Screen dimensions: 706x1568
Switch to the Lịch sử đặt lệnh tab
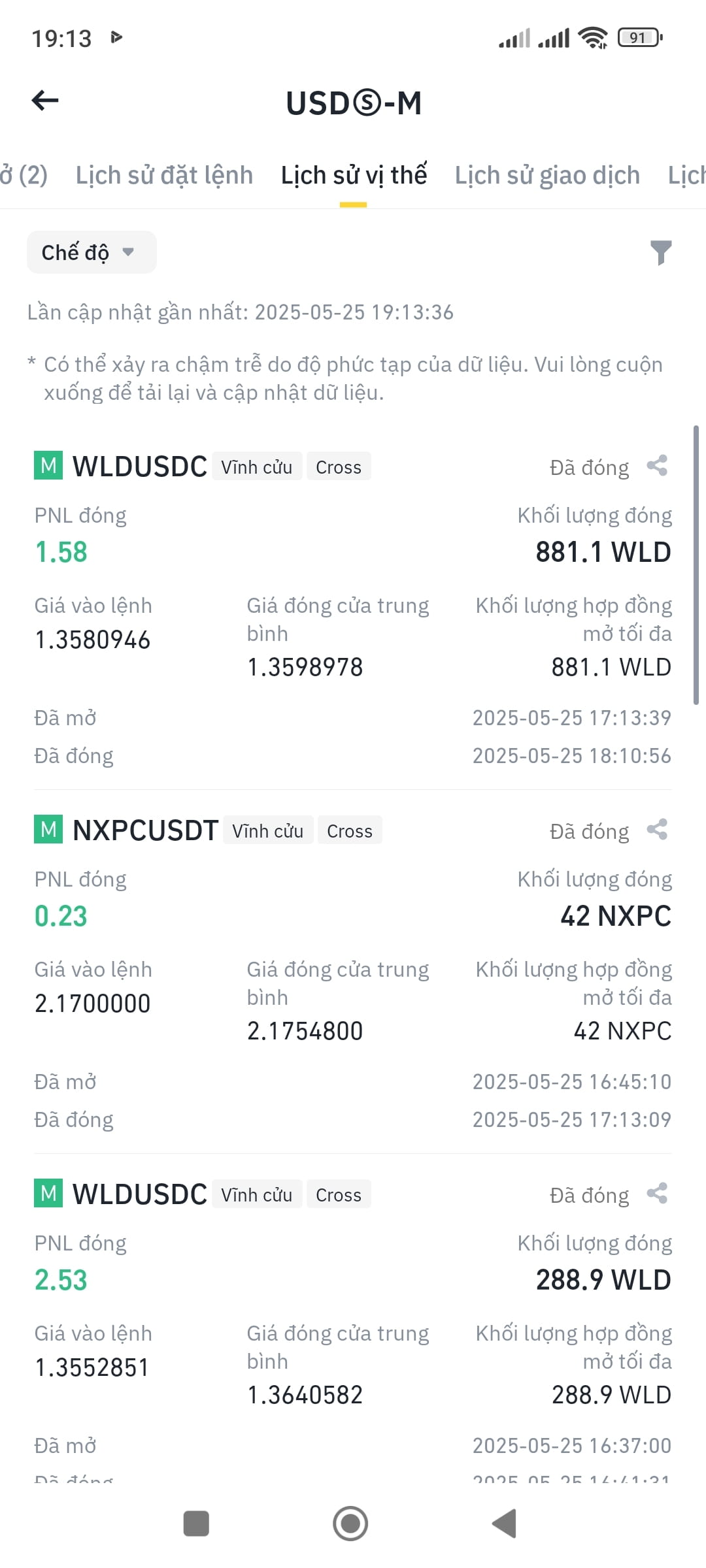pyautogui.click(x=164, y=175)
